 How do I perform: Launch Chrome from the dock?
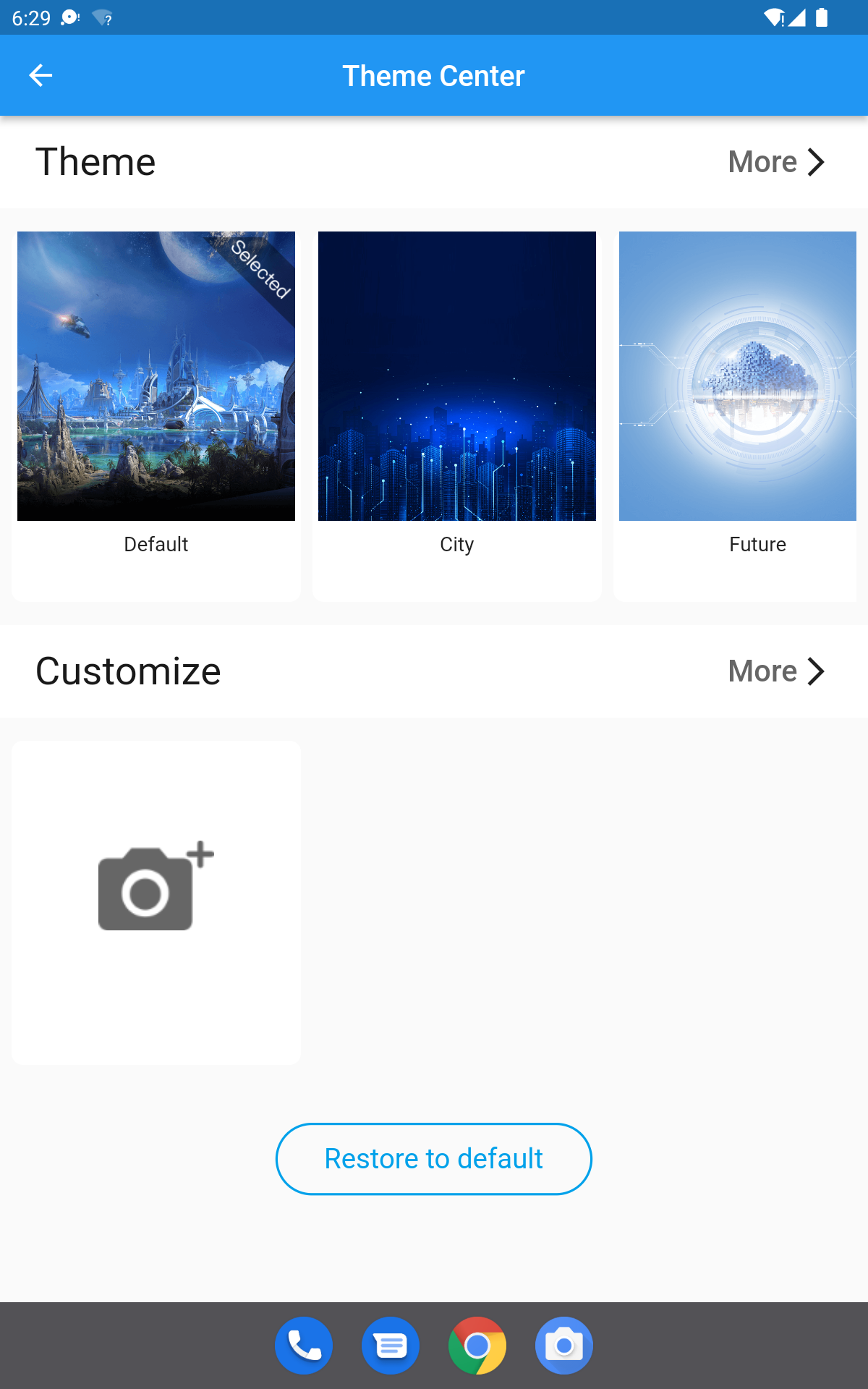click(477, 1346)
